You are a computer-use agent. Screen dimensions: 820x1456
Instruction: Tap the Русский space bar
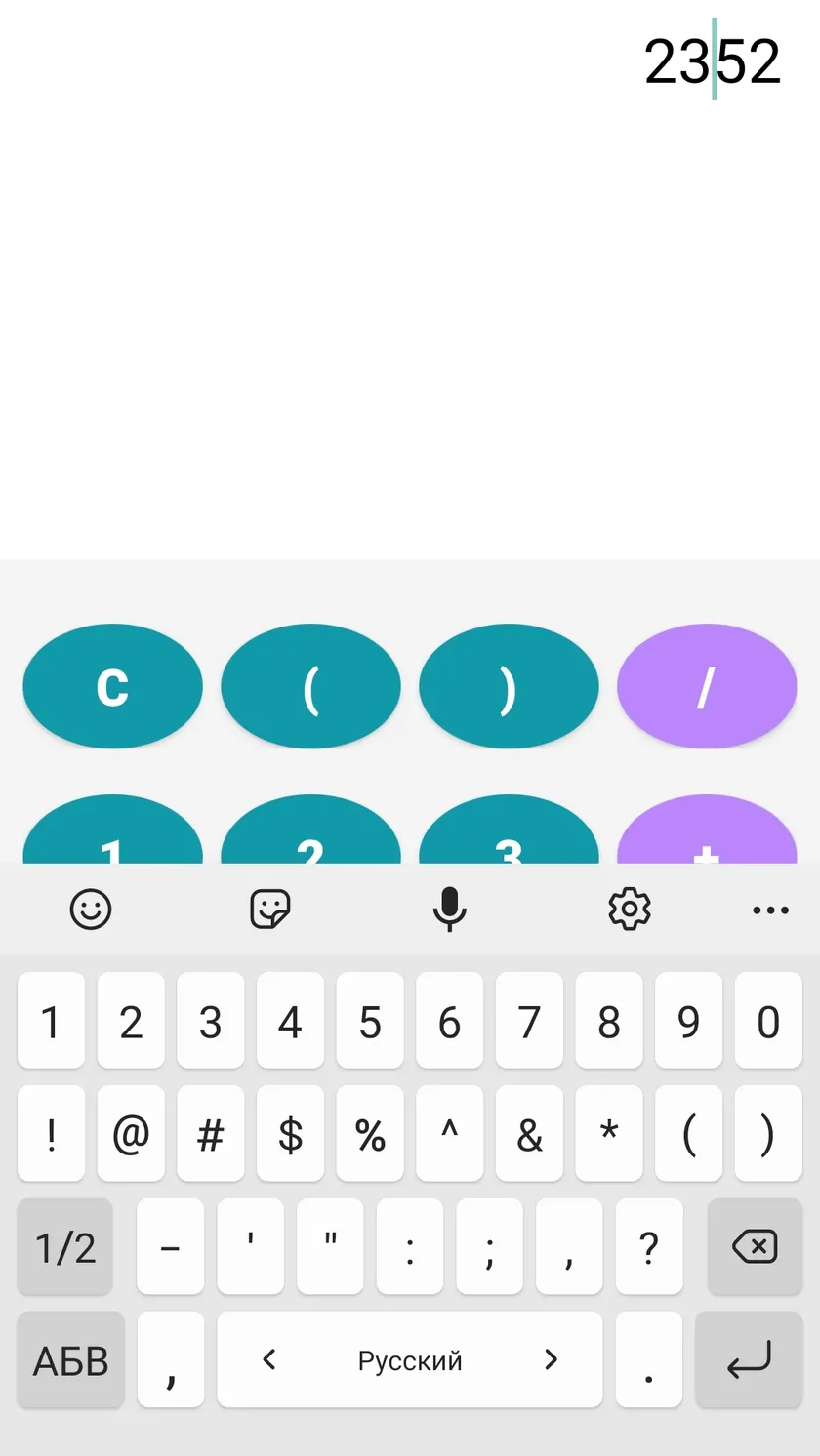tap(410, 1359)
